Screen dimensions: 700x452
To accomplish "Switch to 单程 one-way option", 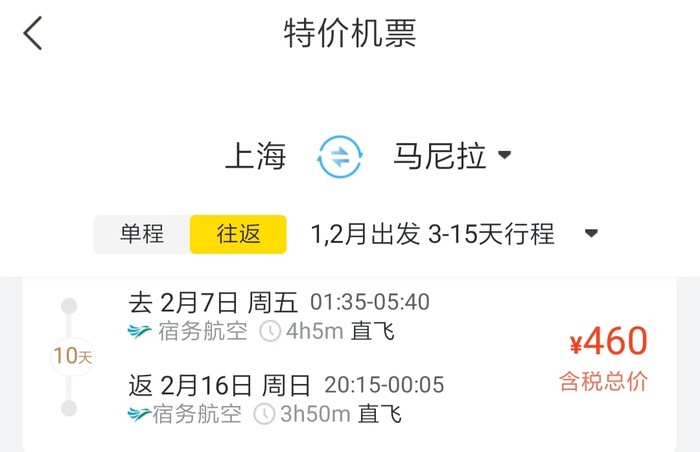I will coord(142,235).
